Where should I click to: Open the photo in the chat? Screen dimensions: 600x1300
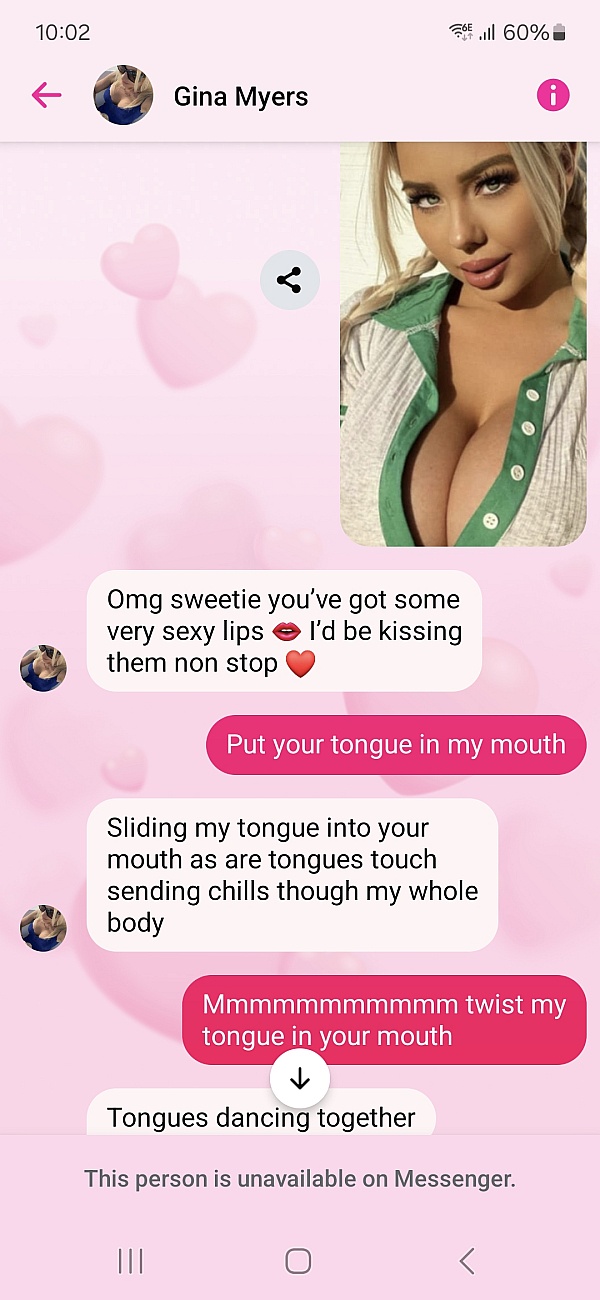click(x=463, y=345)
